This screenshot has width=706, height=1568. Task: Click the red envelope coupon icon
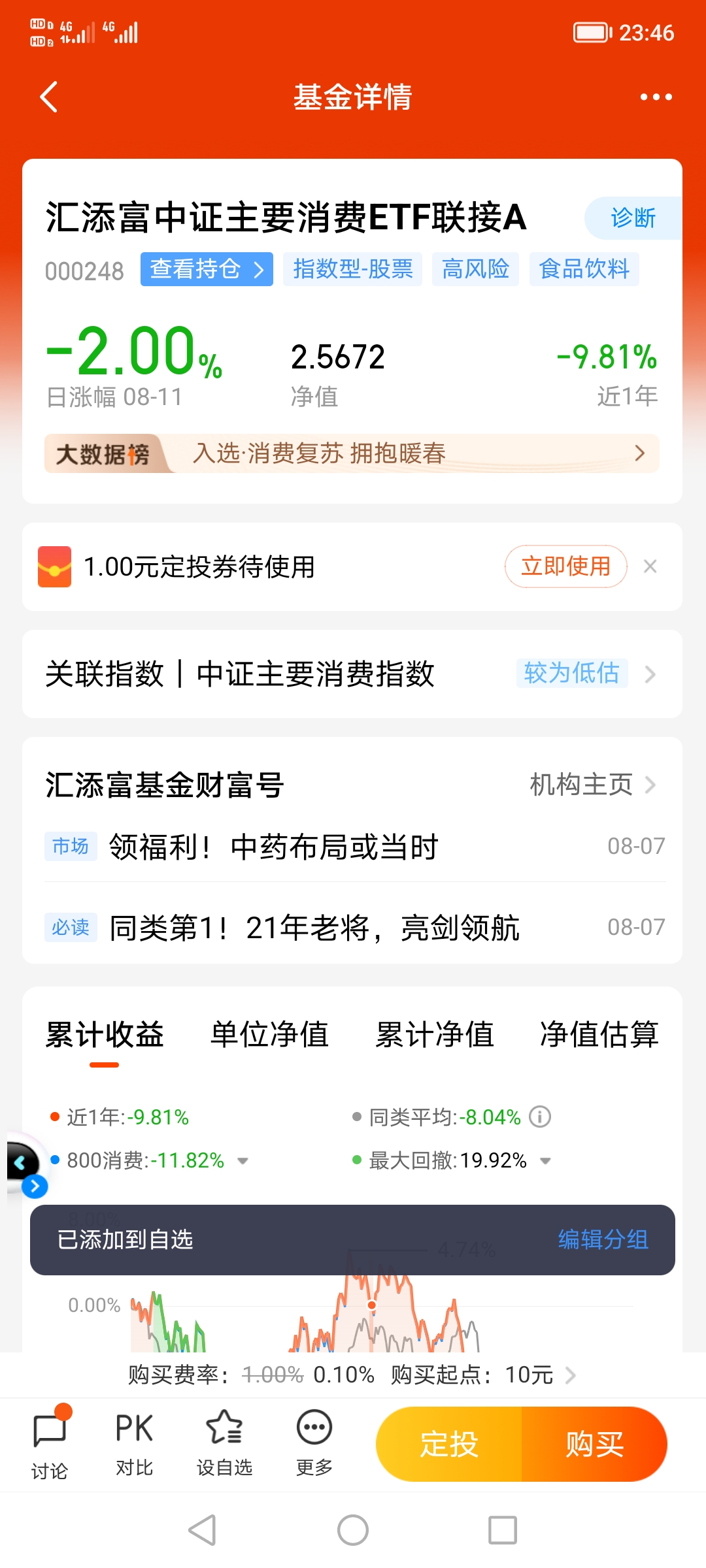(x=55, y=566)
